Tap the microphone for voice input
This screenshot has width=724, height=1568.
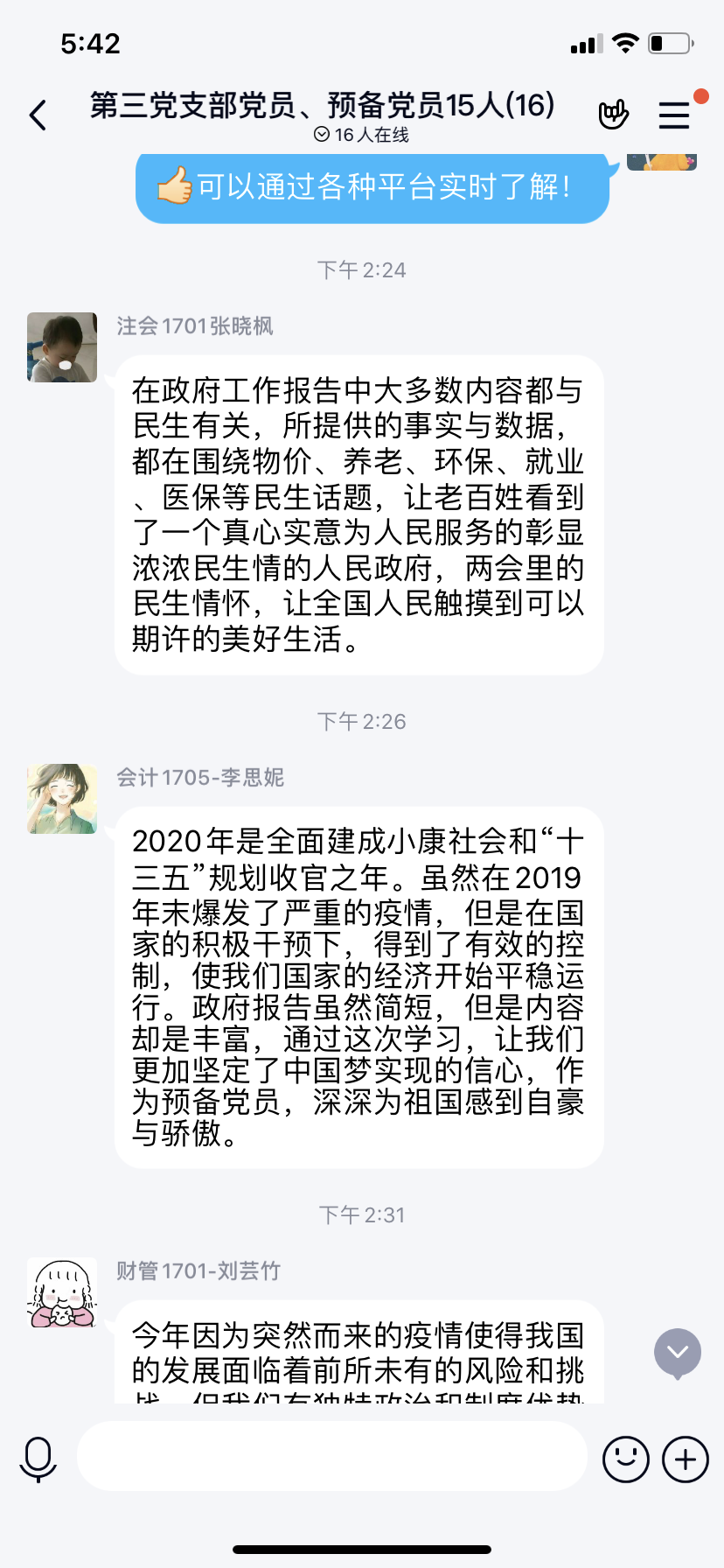[x=38, y=1459]
